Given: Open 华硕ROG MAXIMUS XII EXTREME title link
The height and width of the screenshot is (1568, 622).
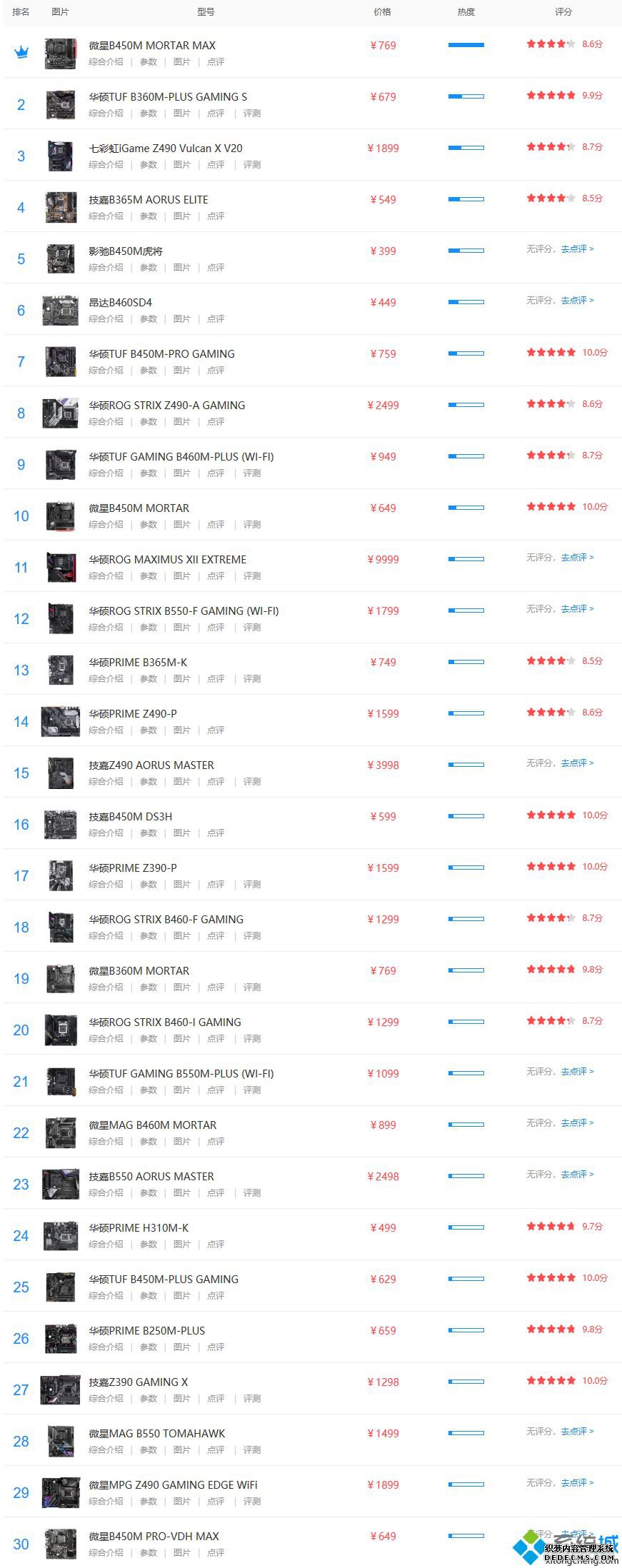Looking at the screenshot, I should [167, 560].
